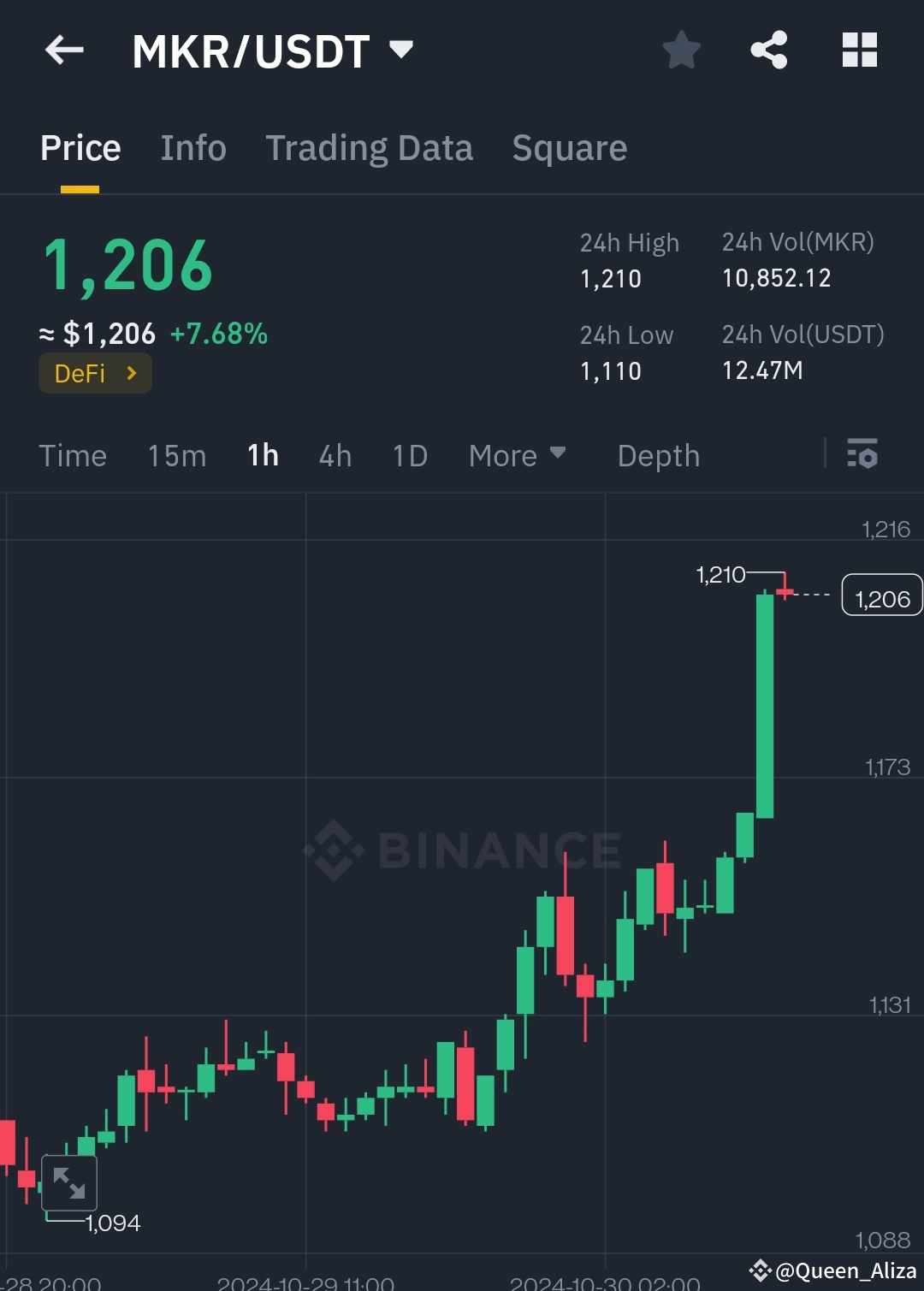Select the 15m candlestick interval
Viewport: 924px width, 1291px height.
tap(176, 455)
